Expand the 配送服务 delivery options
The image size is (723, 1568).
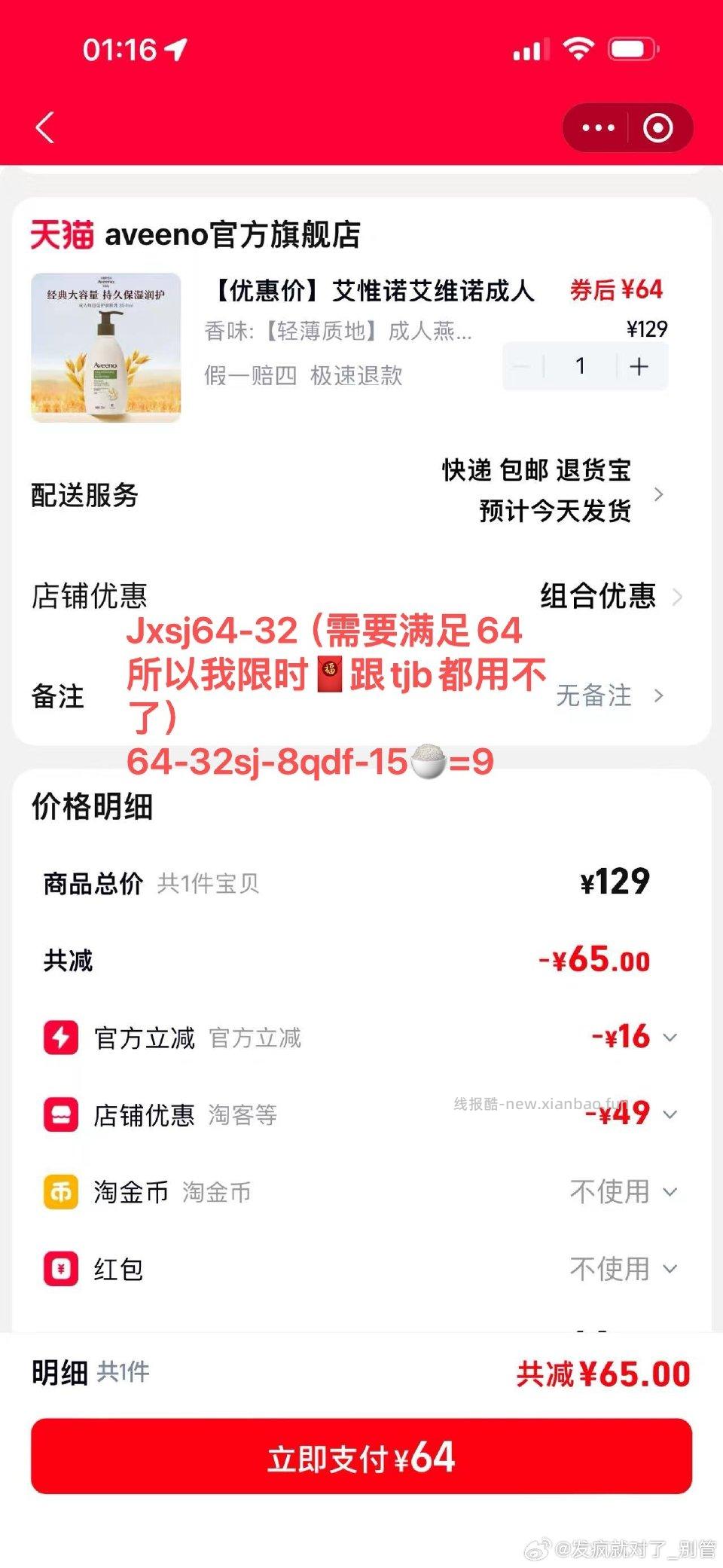click(x=660, y=494)
